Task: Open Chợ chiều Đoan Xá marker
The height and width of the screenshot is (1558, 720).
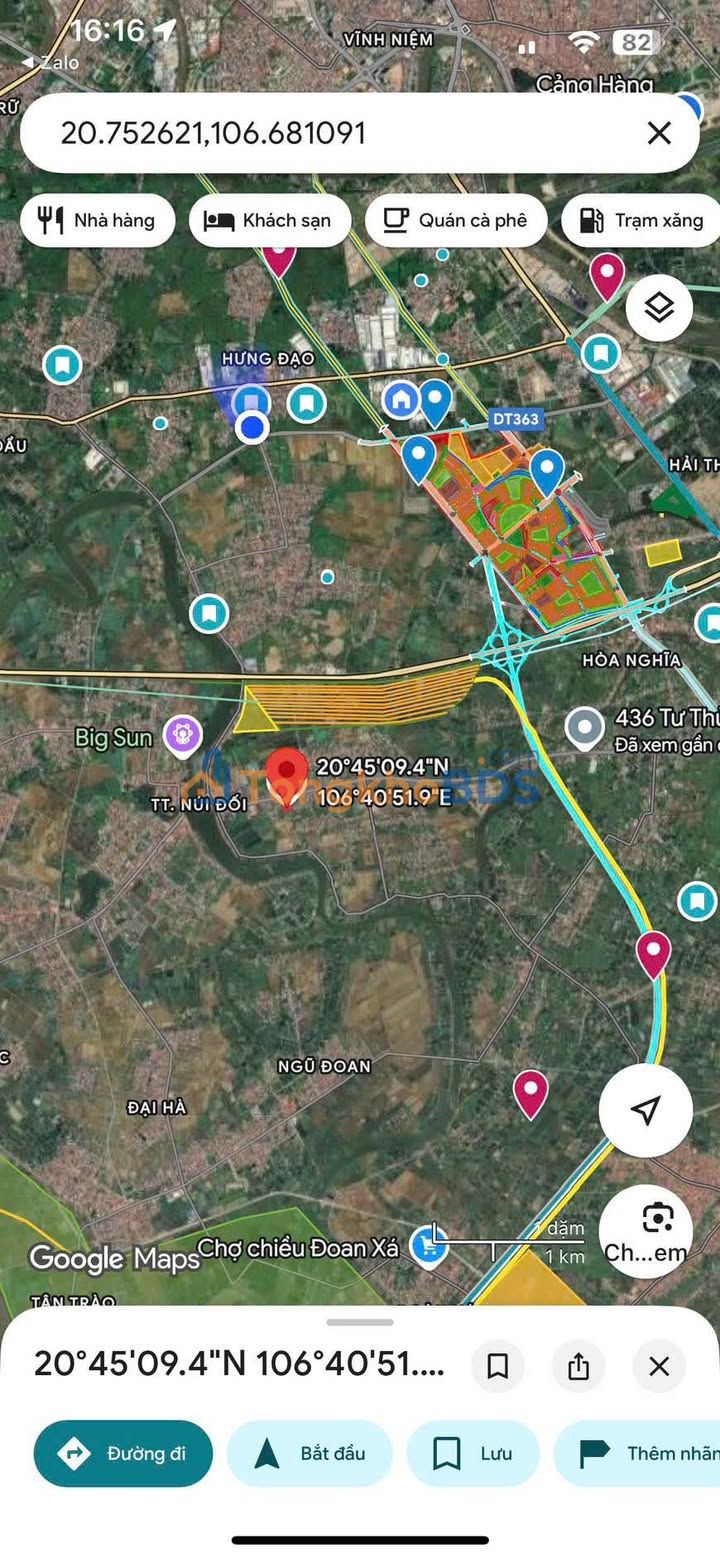Action: pos(429,1247)
